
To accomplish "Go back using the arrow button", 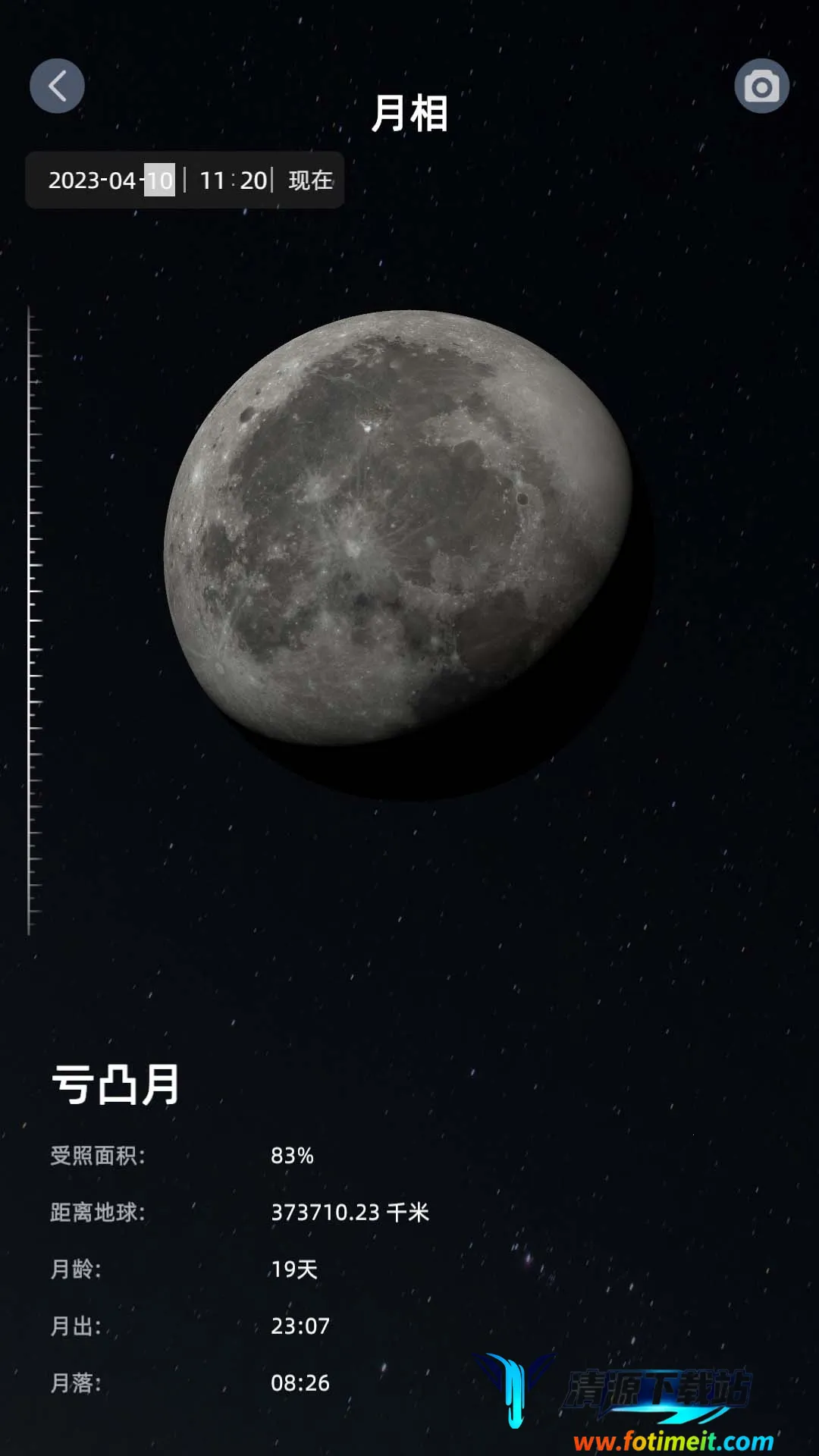I will tap(57, 86).
